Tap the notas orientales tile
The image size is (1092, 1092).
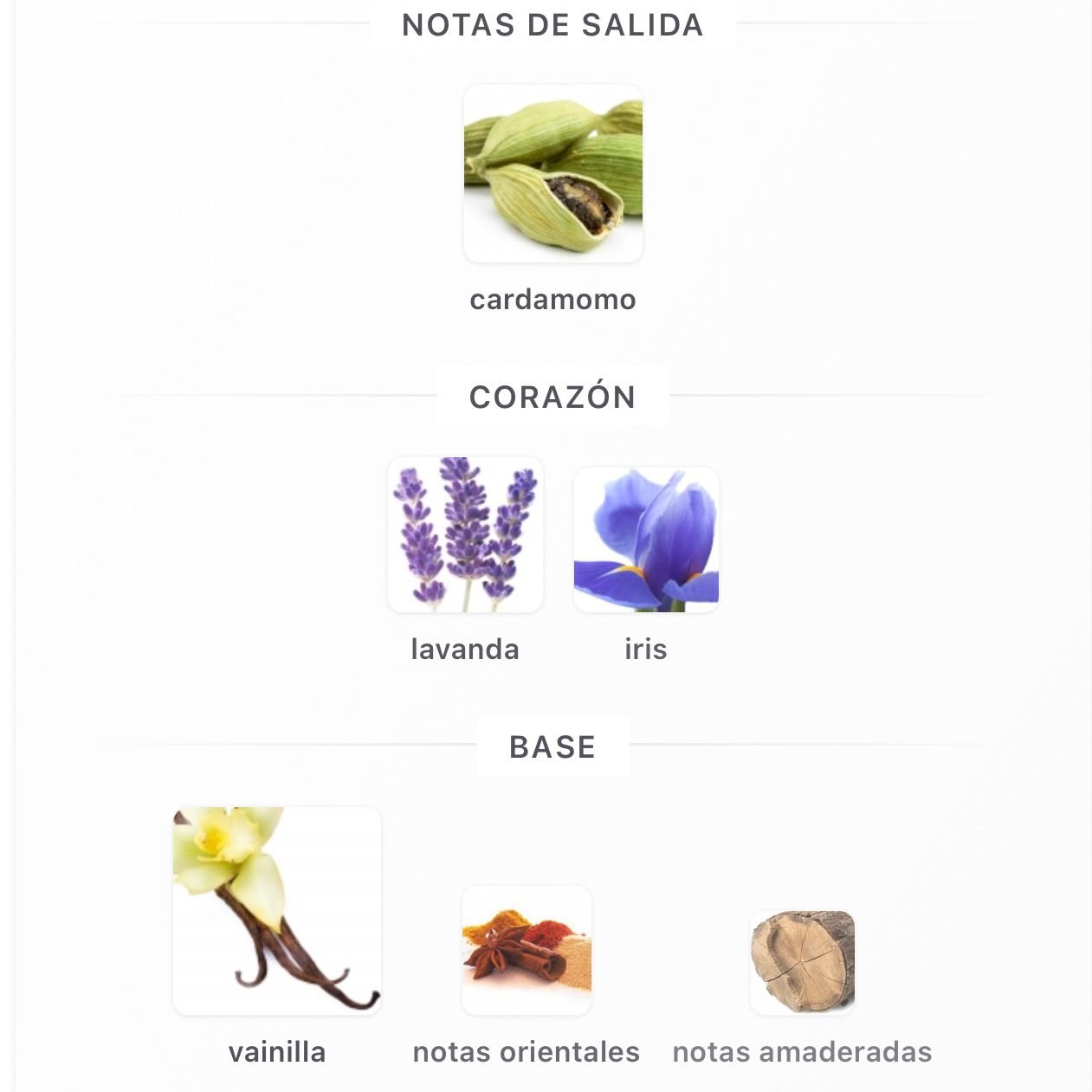[527, 950]
